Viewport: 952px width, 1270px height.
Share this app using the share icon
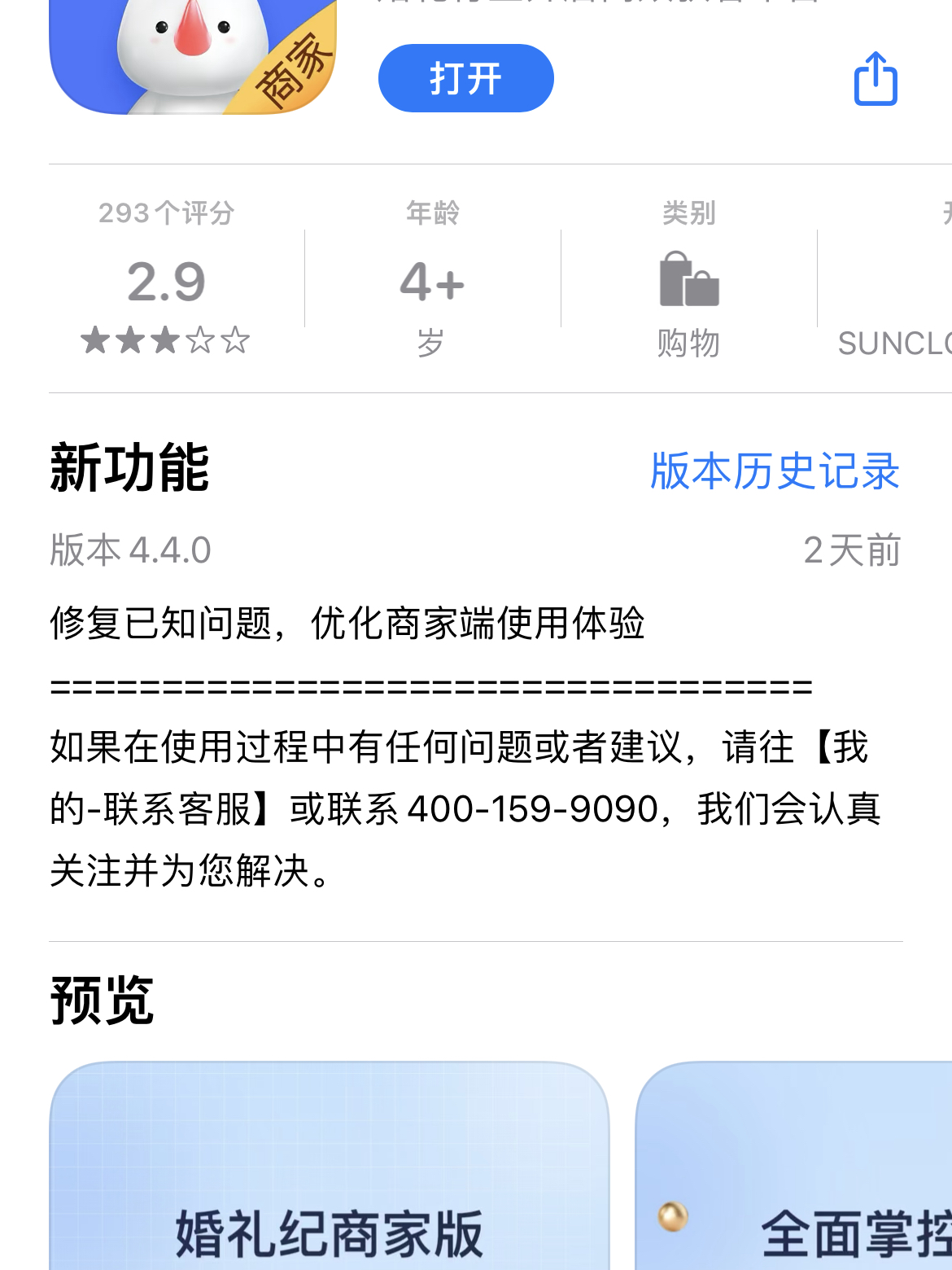[876, 79]
